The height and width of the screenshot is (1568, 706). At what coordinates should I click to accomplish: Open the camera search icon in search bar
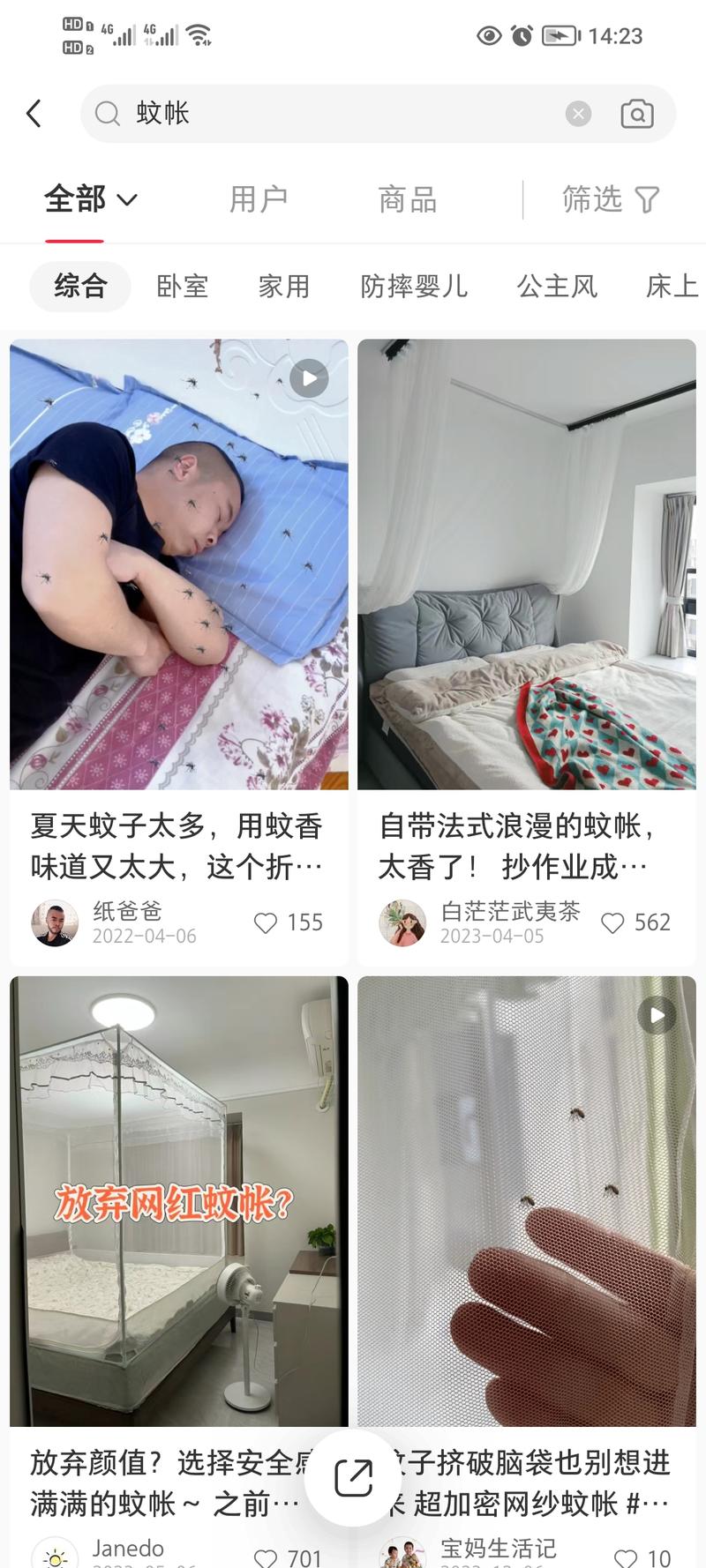637,113
